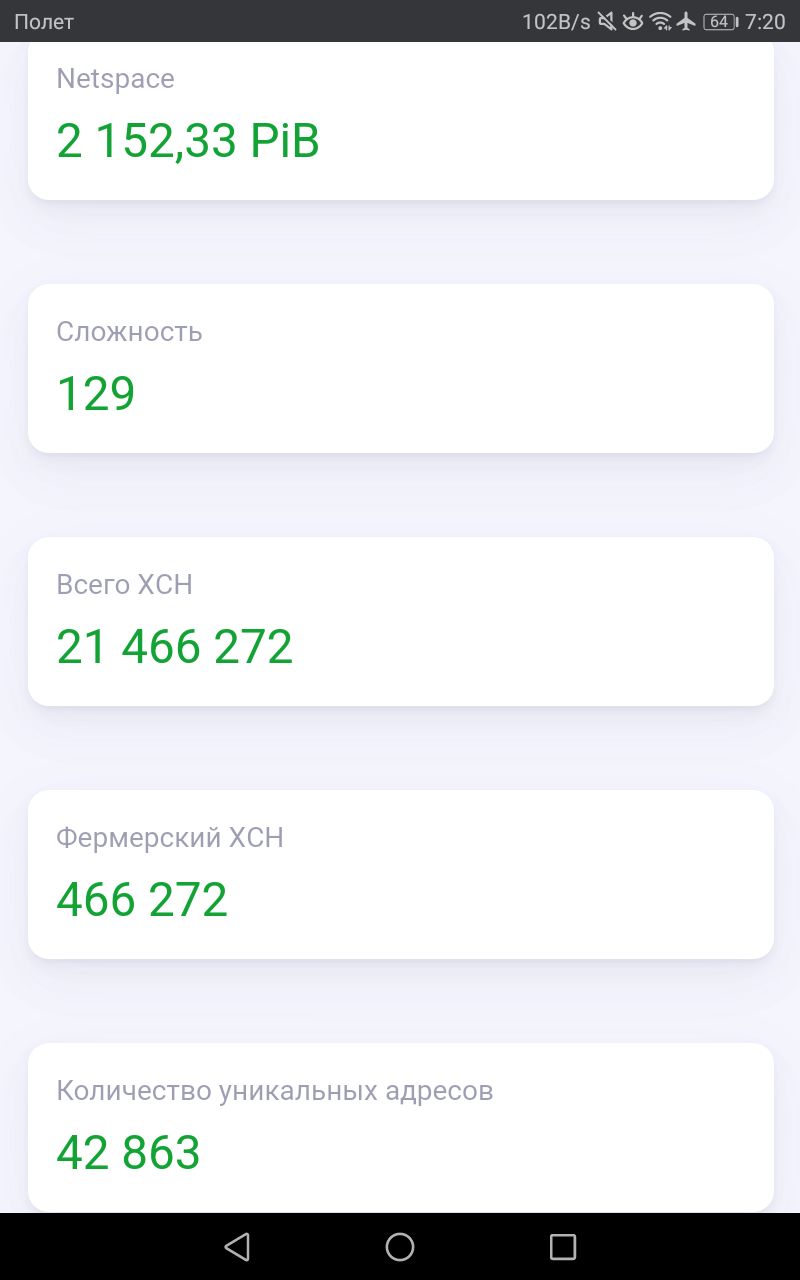Open the recent apps overview
800x1280 pixels.
click(563, 1246)
